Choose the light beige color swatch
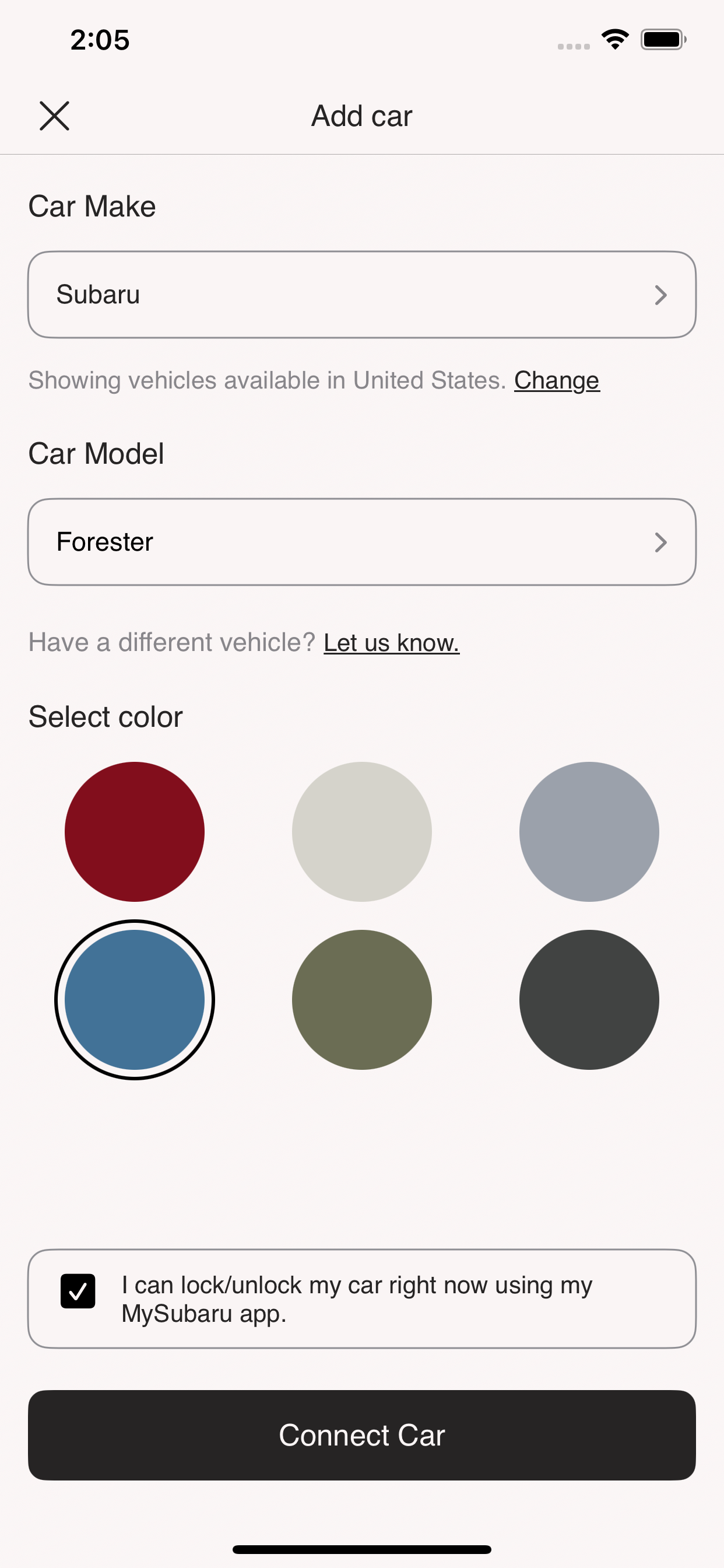Image resolution: width=724 pixels, height=1568 pixels. (x=362, y=831)
